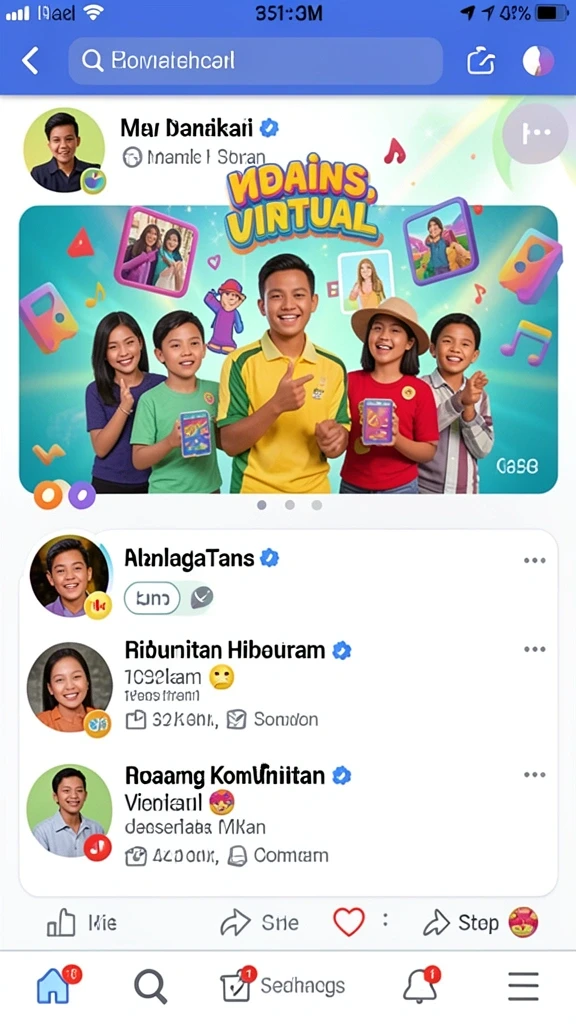This screenshot has height=1024, width=576.
Task: Like the post with the thumbs-up button
Action: tap(82, 923)
